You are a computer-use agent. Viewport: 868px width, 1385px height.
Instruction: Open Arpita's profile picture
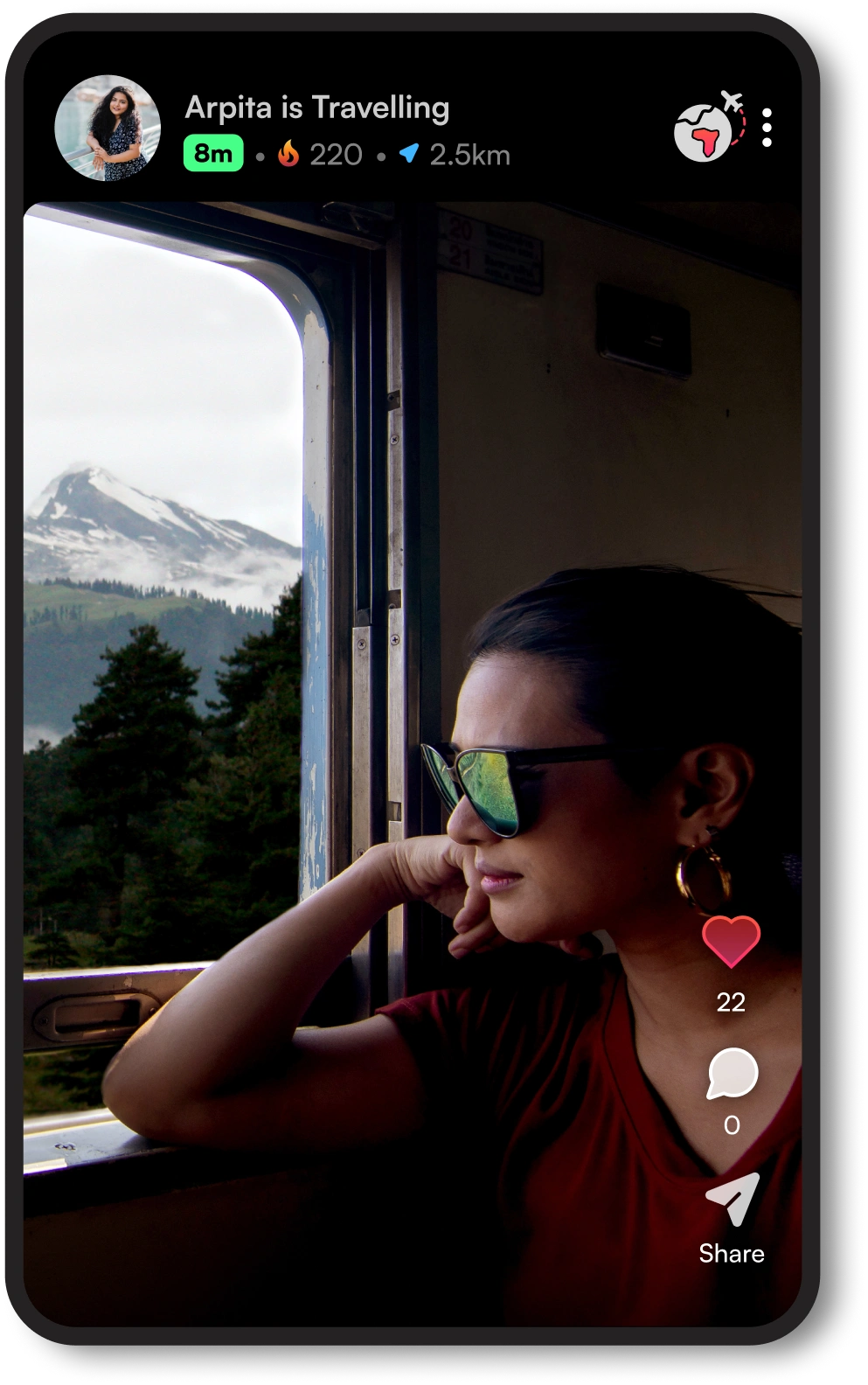108,128
